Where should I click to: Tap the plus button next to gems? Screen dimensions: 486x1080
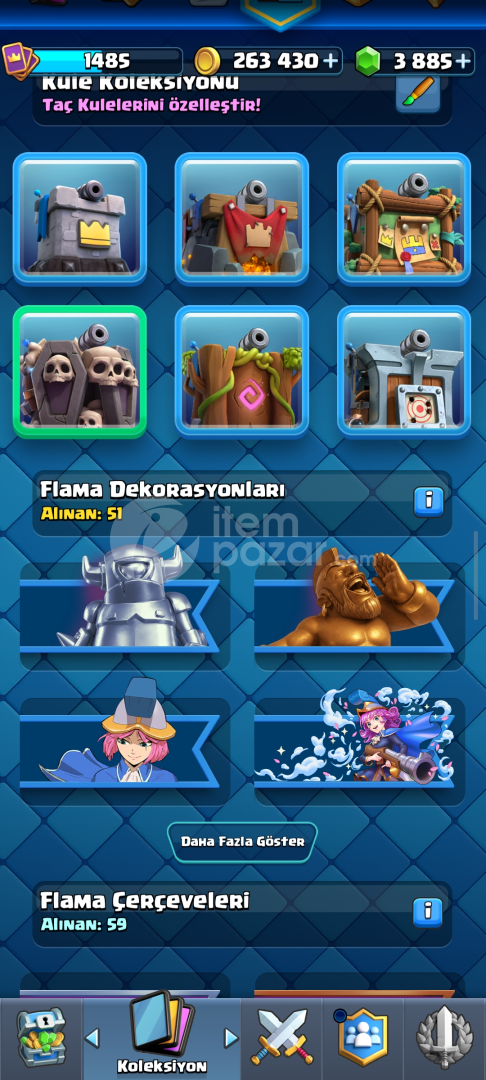pos(463,61)
